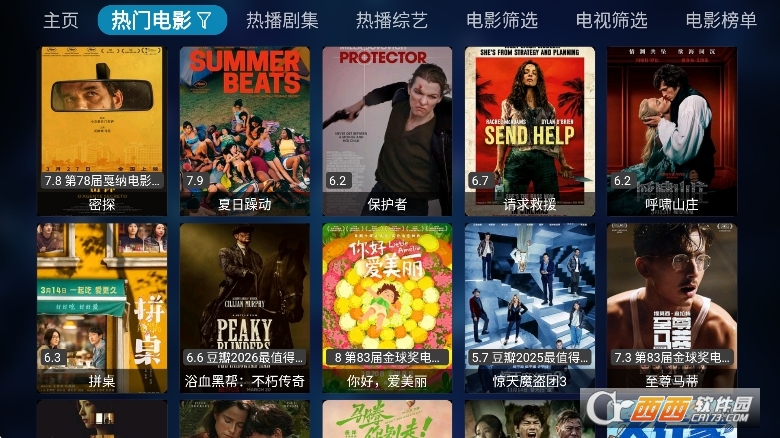Go to the 电影榜单 tab
Viewport: 780px width, 438px height.
pyautogui.click(x=720, y=20)
